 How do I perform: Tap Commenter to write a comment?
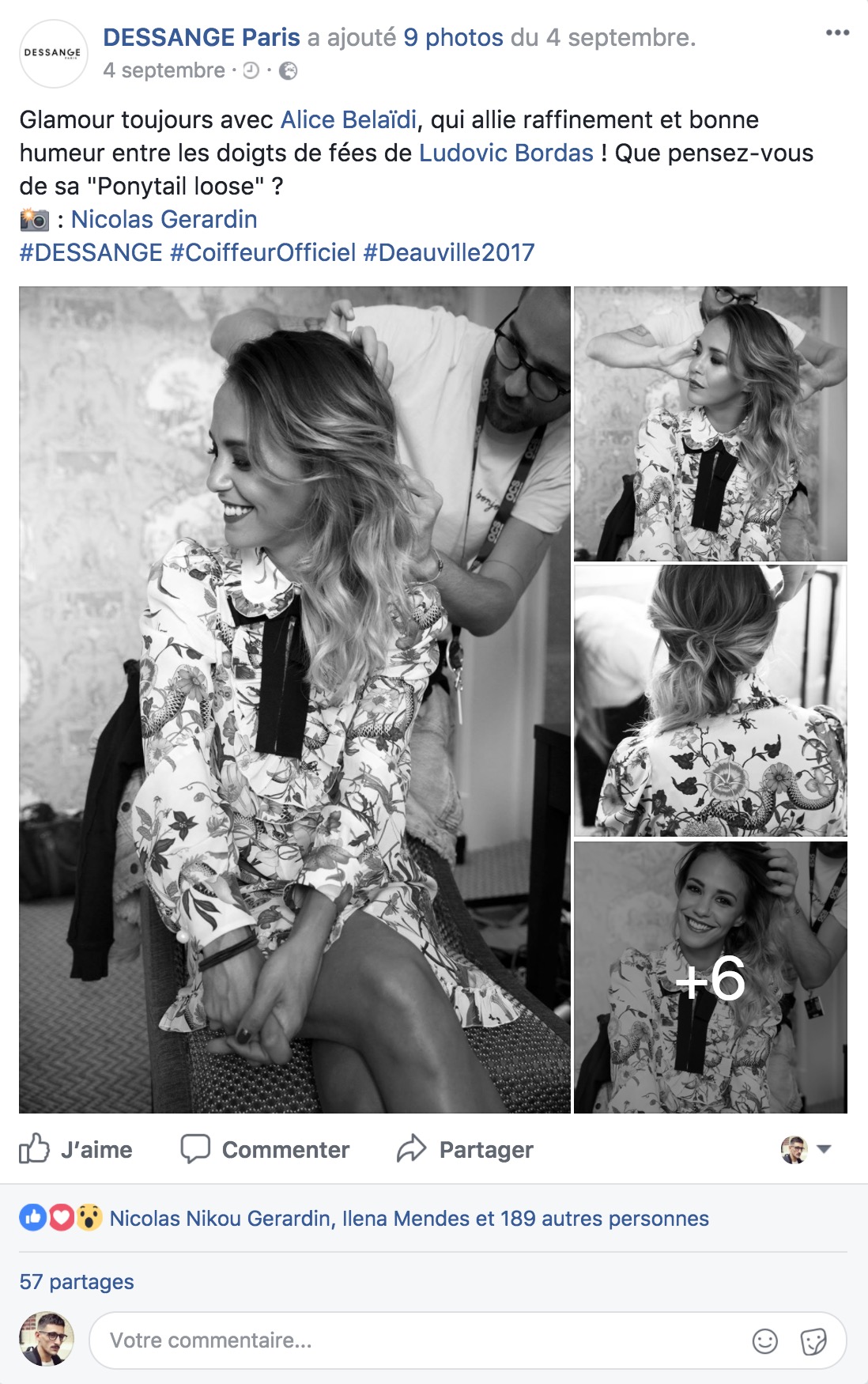tap(265, 1149)
